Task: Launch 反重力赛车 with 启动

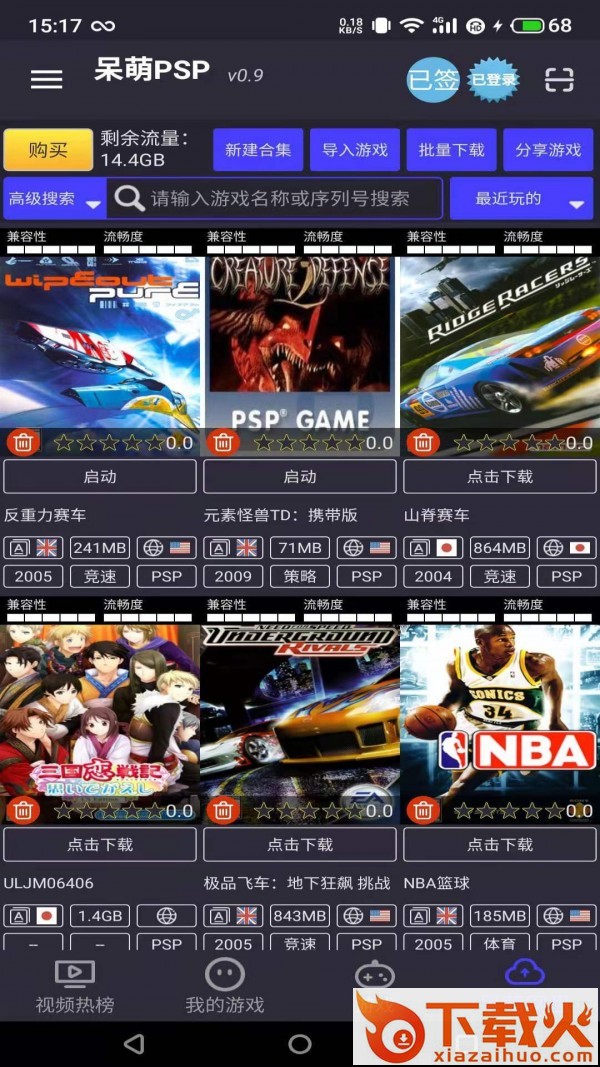Action: (100, 477)
